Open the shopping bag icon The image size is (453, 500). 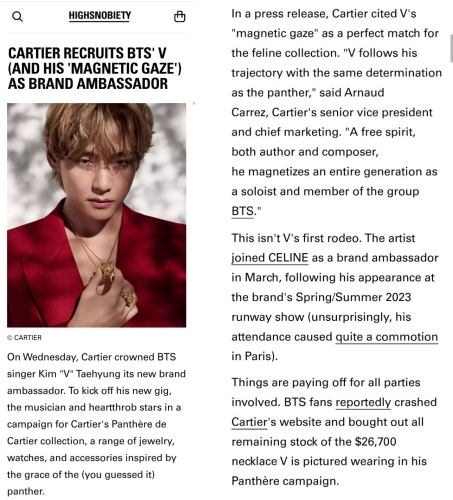180,16
